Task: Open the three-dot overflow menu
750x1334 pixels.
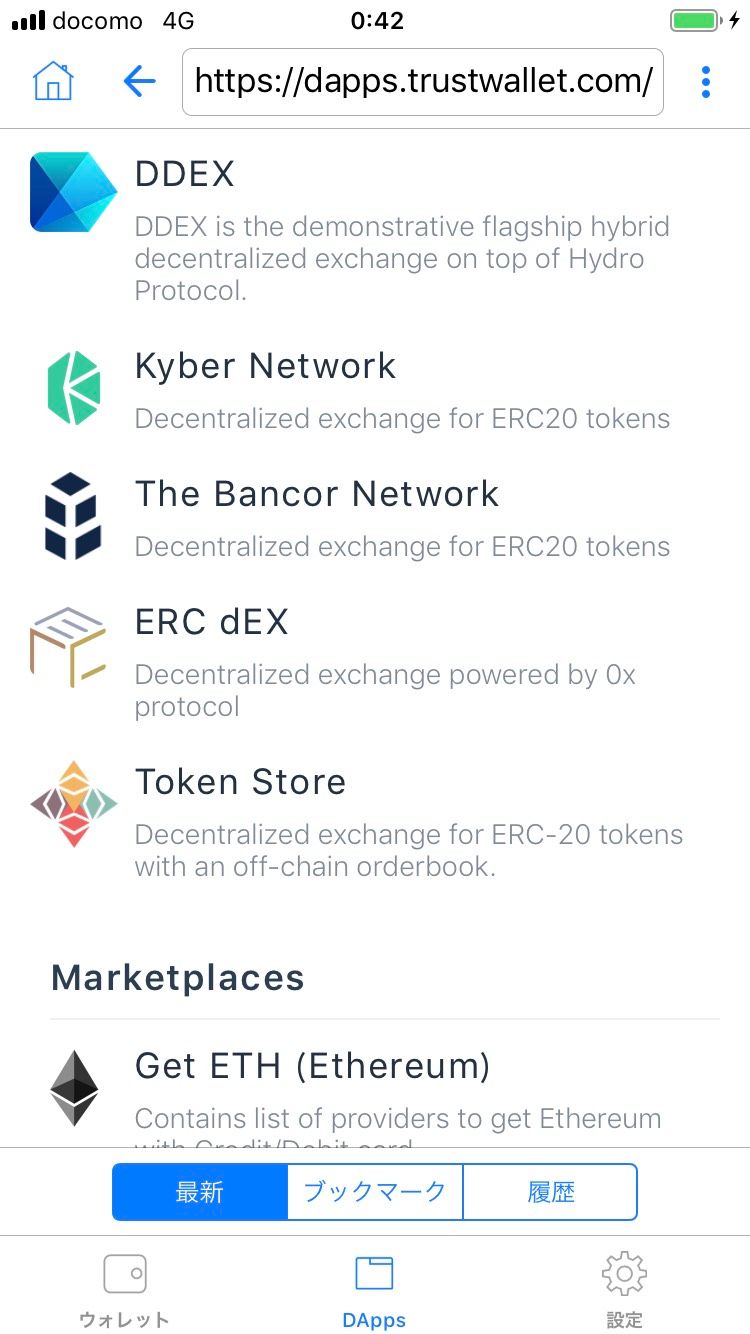Action: point(706,81)
